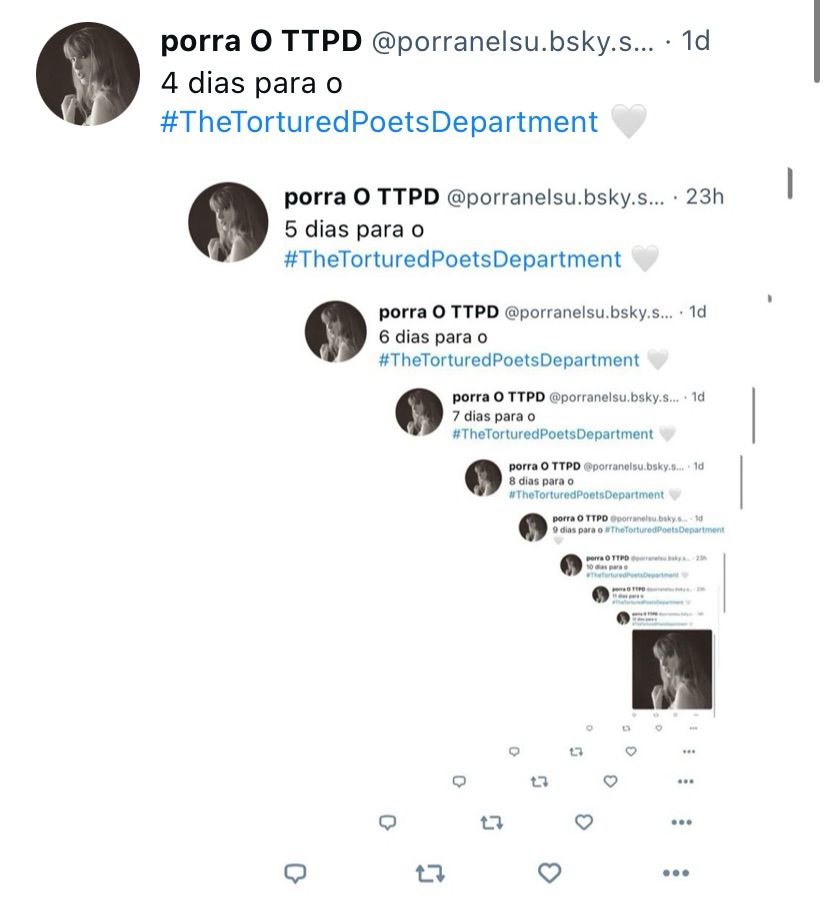The height and width of the screenshot is (908, 828).
Task: Open the #TheTorturedPoetsDepartment hashtag in the "4 dias" post
Action: click(x=379, y=122)
